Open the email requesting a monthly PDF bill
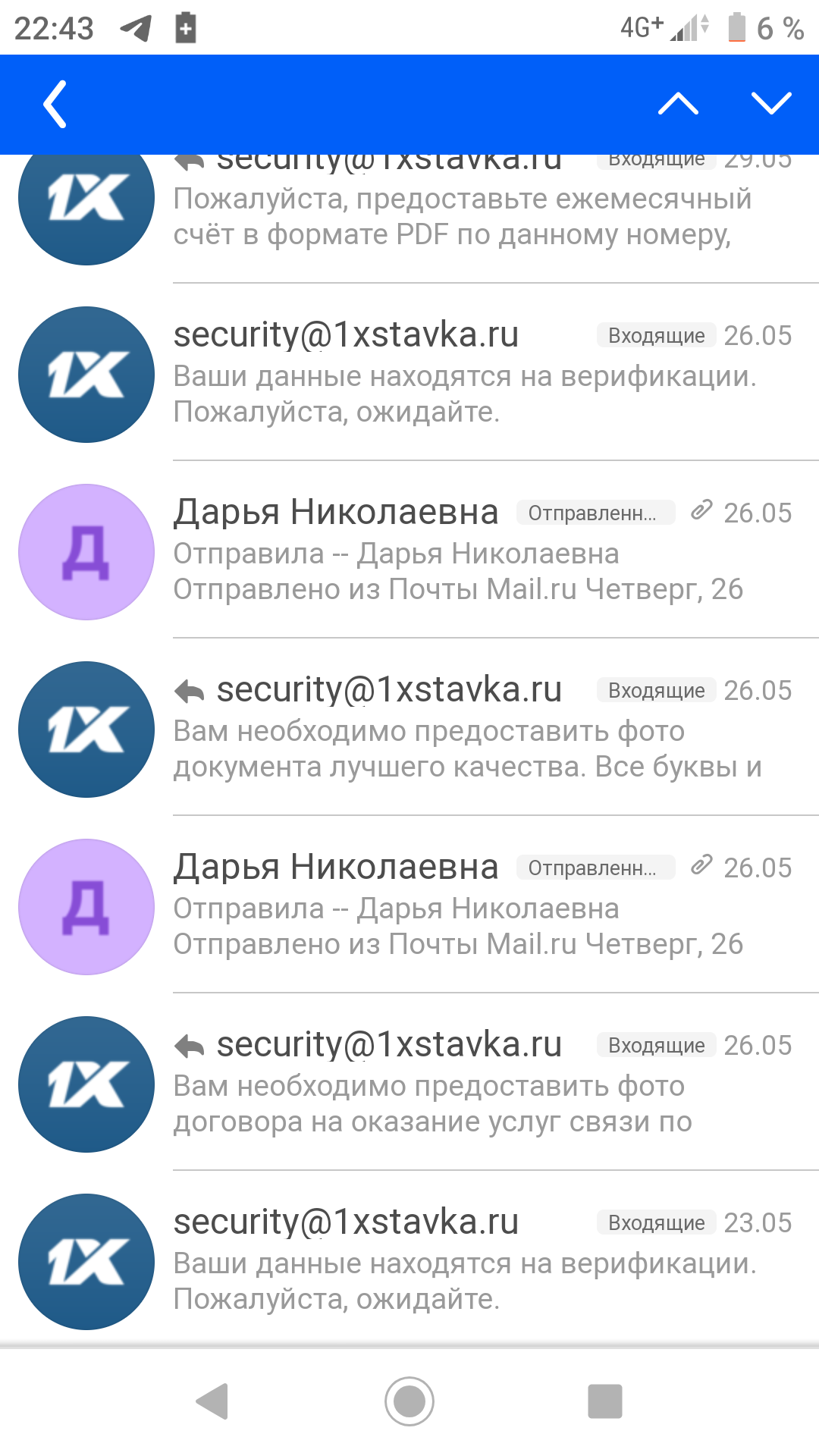819x1456 pixels. 463,216
